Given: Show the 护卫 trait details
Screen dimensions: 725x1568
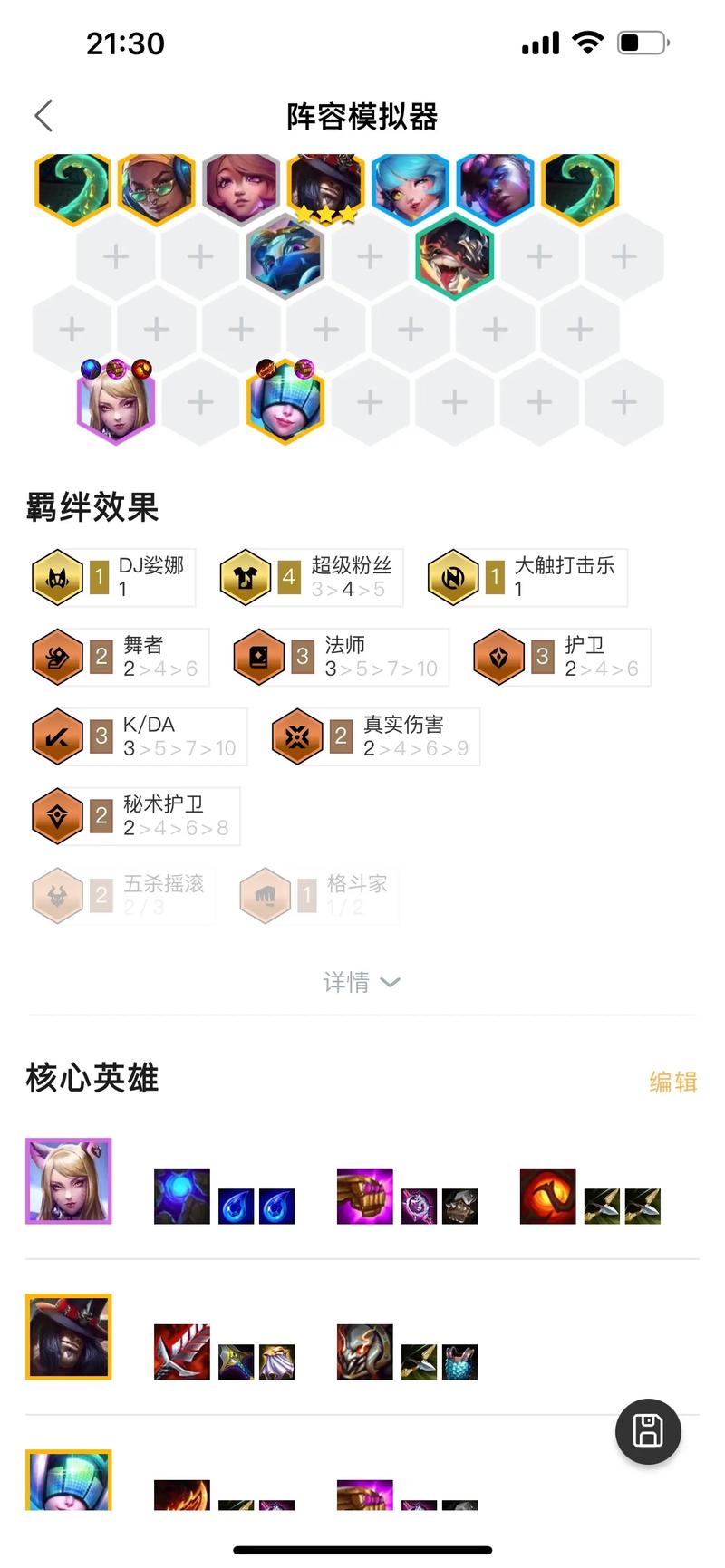Looking at the screenshot, I should pyautogui.click(x=561, y=657).
